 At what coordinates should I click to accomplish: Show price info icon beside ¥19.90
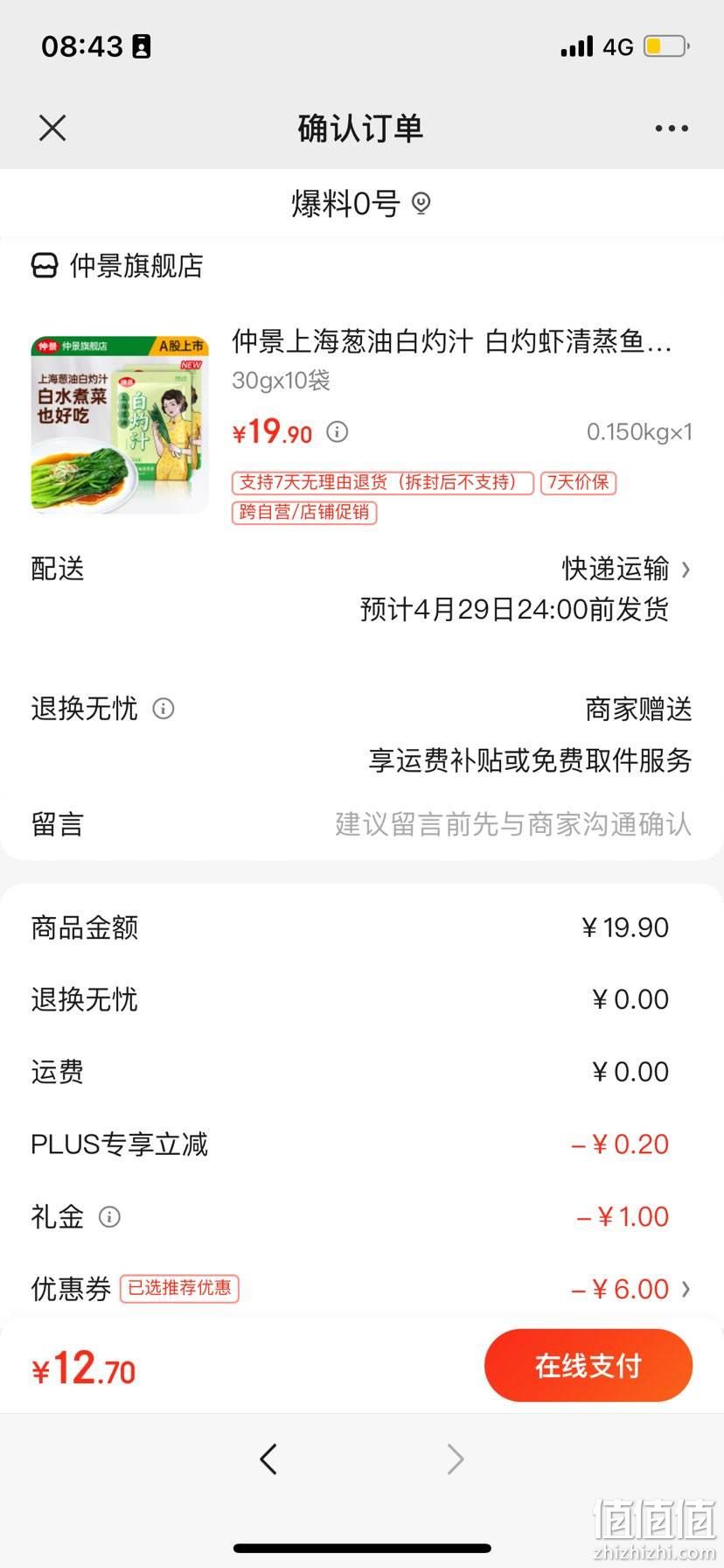pos(338,431)
